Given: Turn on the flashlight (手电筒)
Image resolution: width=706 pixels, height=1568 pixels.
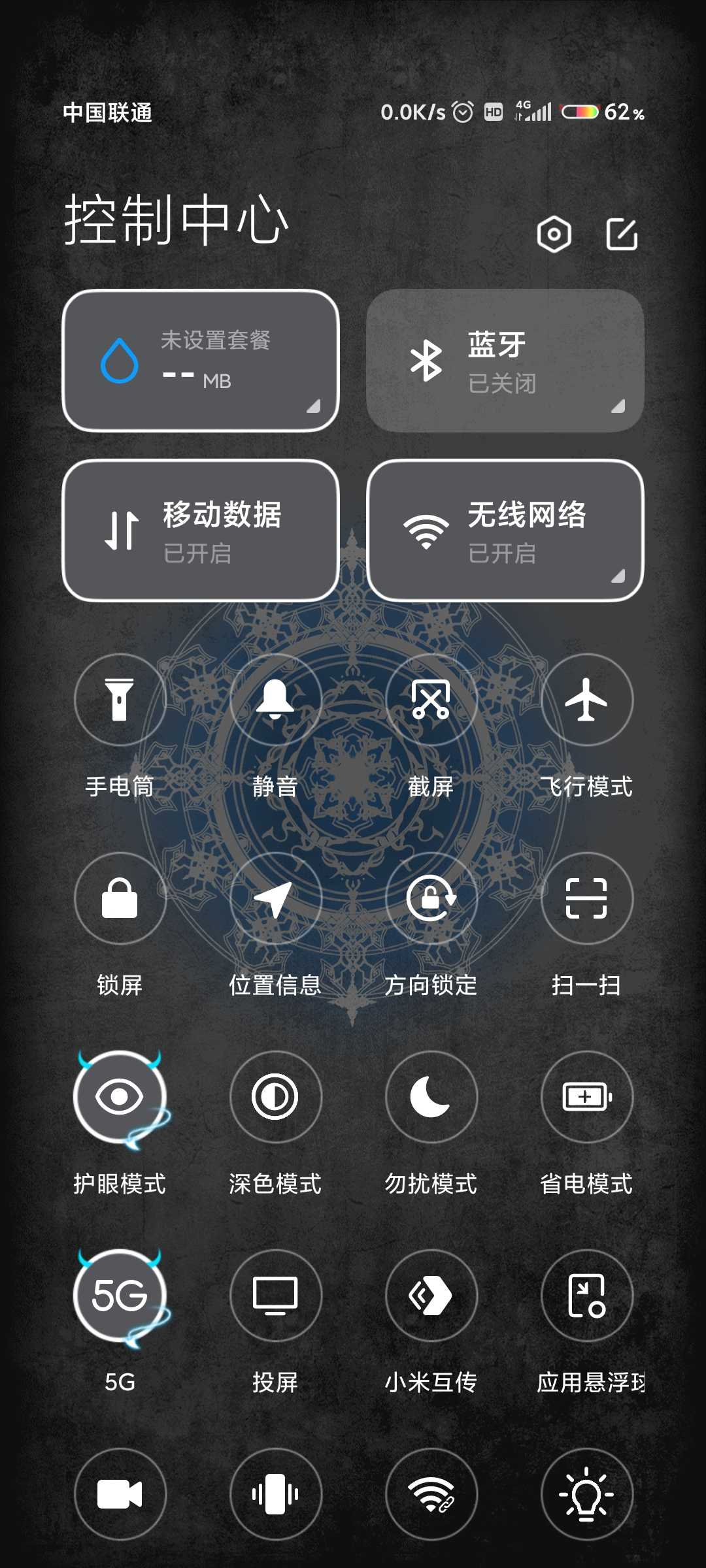Looking at the screenshot, I should tap(120, 700).
